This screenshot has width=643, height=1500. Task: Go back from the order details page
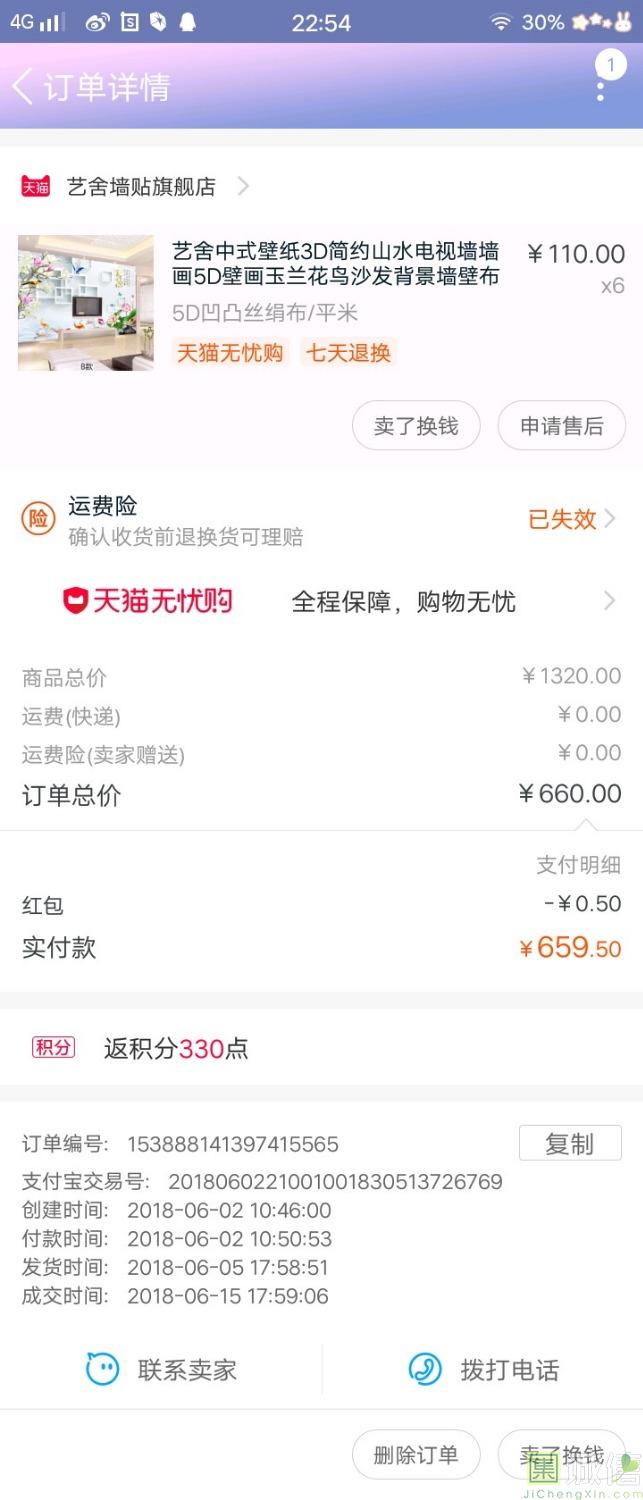23,86
